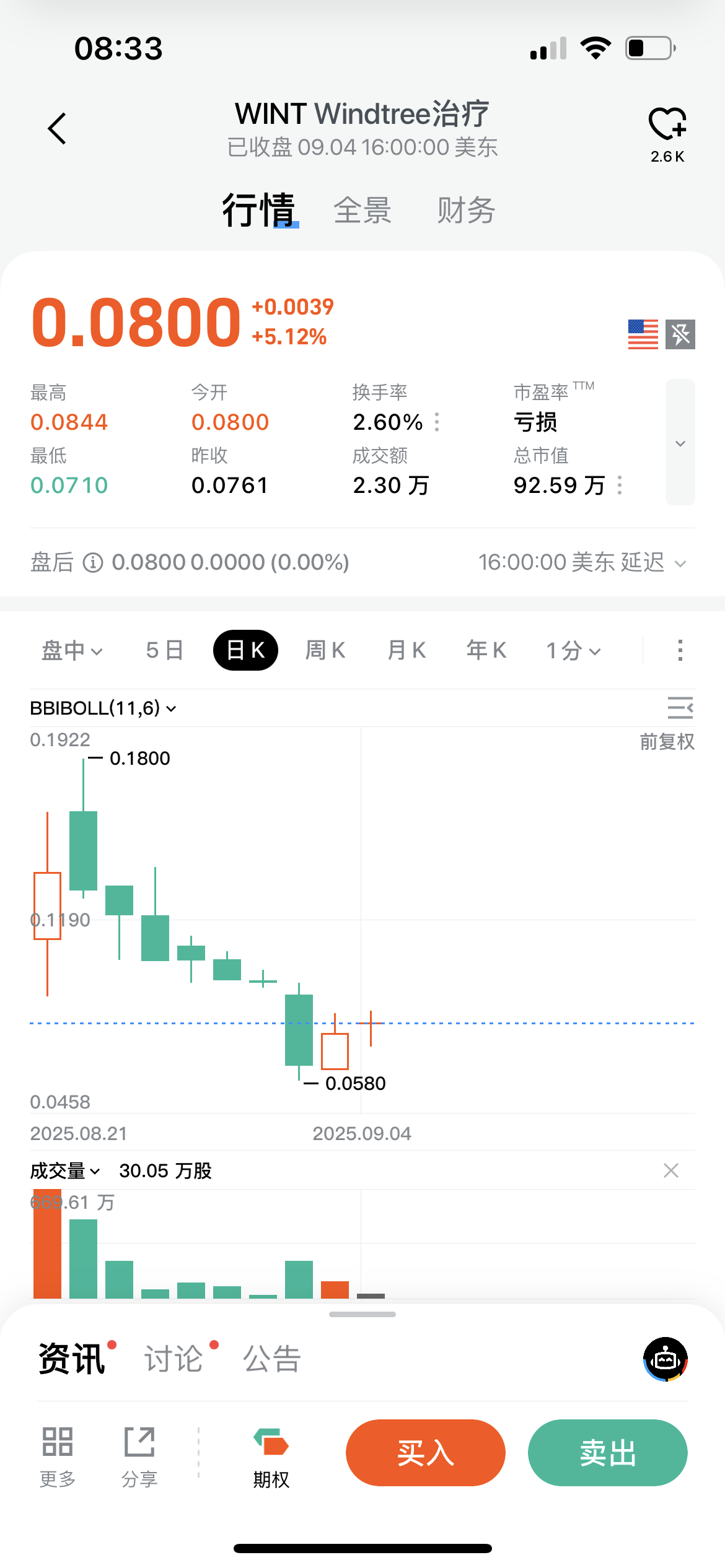Open the 财务 tab
The width and height of the screenshot is (725, 1568).
pyautogui.click(x=466, y=211)
